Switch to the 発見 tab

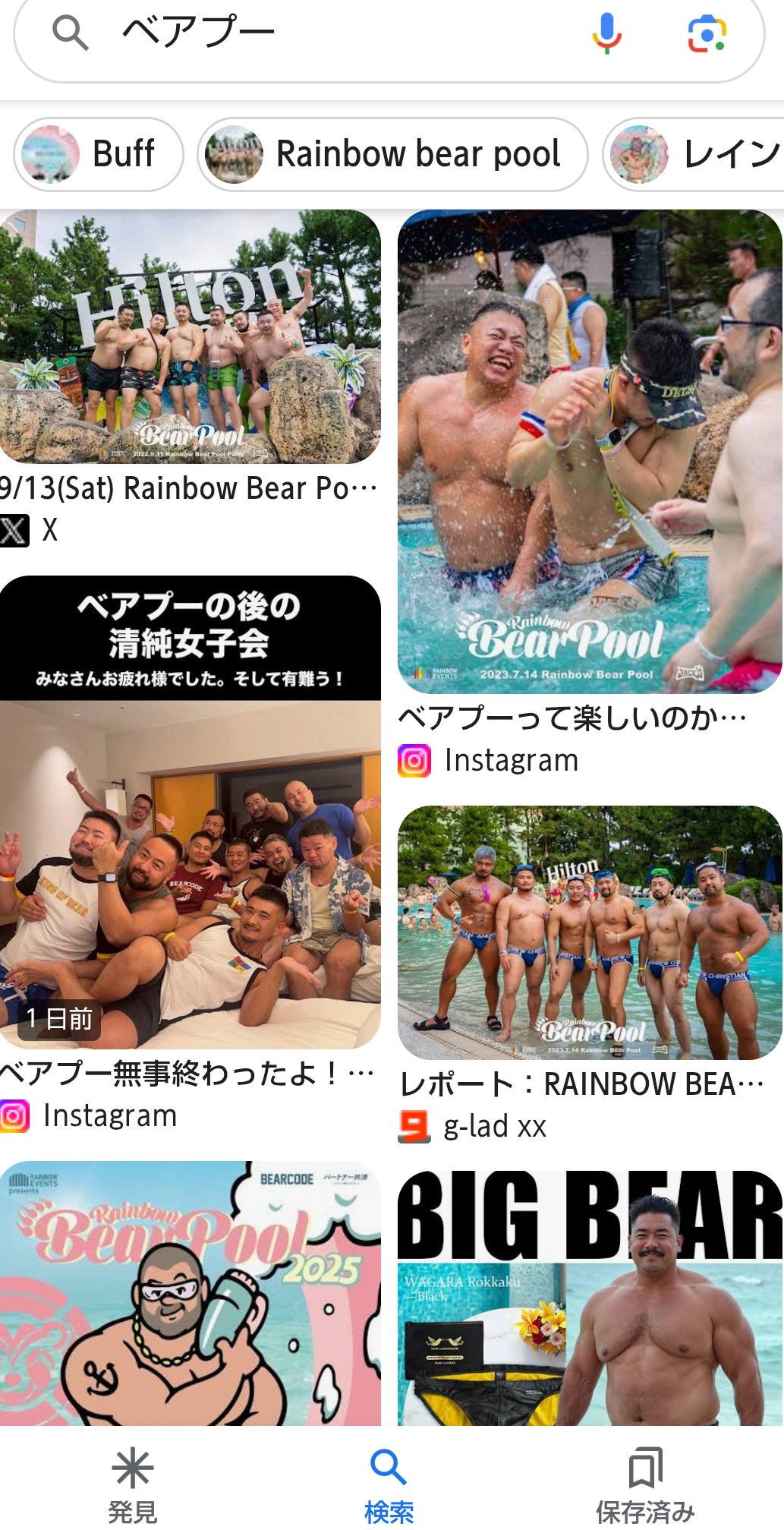click(x=133, y=1484)
